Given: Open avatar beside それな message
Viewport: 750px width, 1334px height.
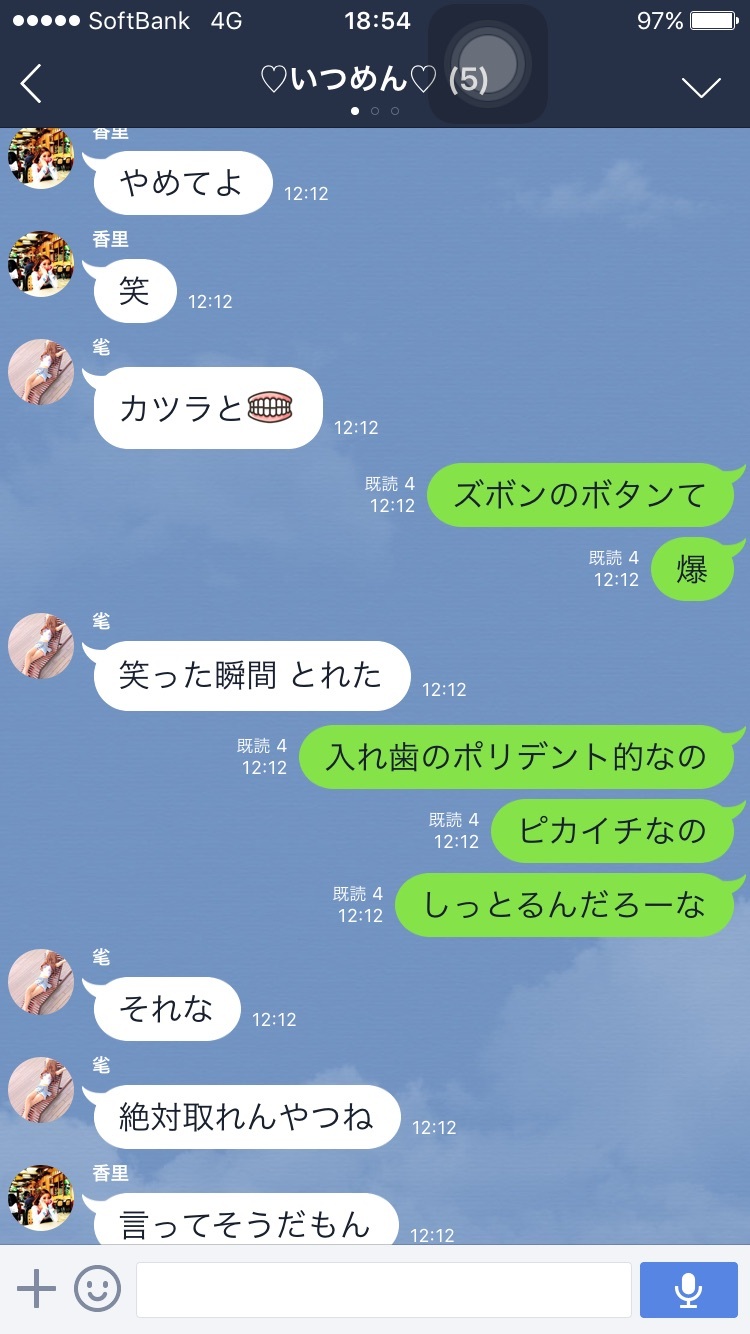Looking at the screenshot, I should (41, 982).
